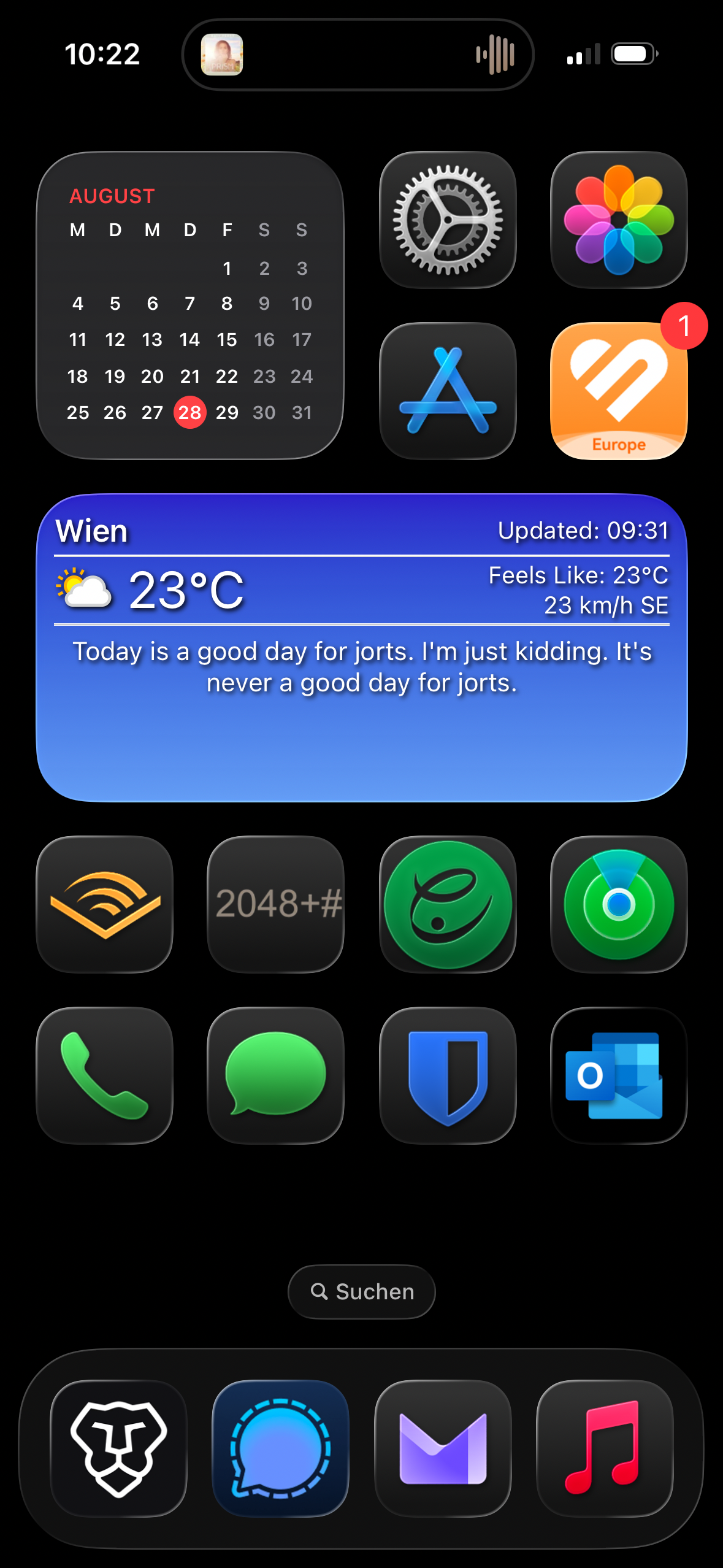Tap the Suchen search button
The image size is (723, 1568).
pyautogui.click(x=361, y=1291)
